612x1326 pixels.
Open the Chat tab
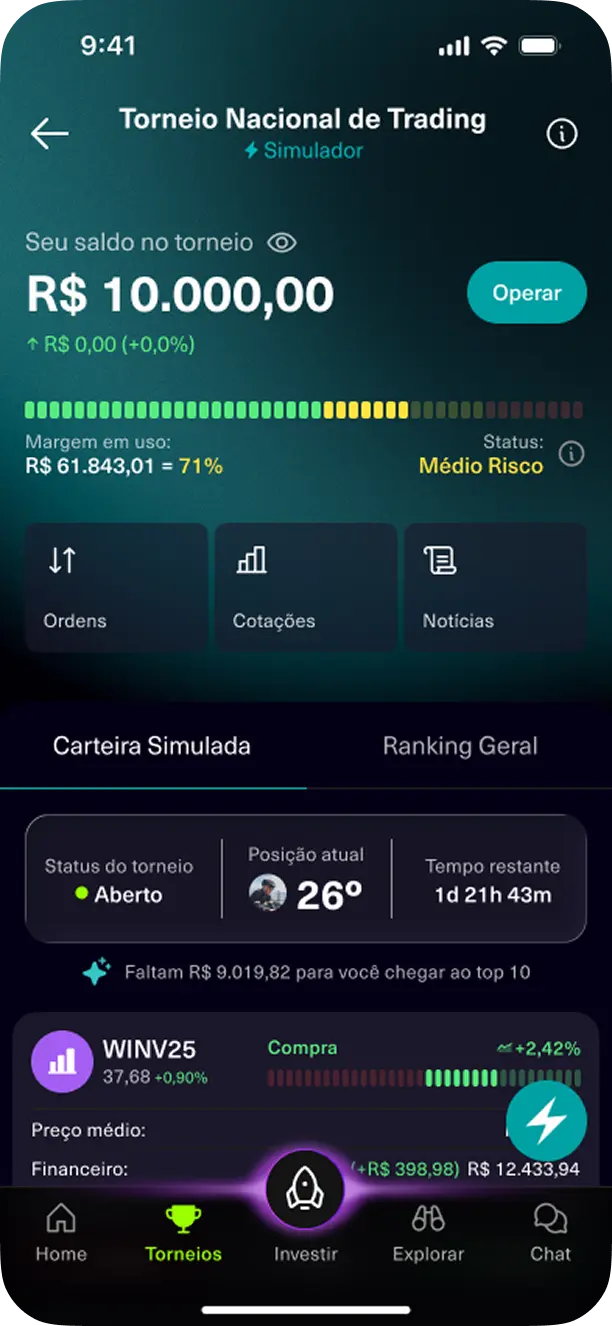(550, 1233)
